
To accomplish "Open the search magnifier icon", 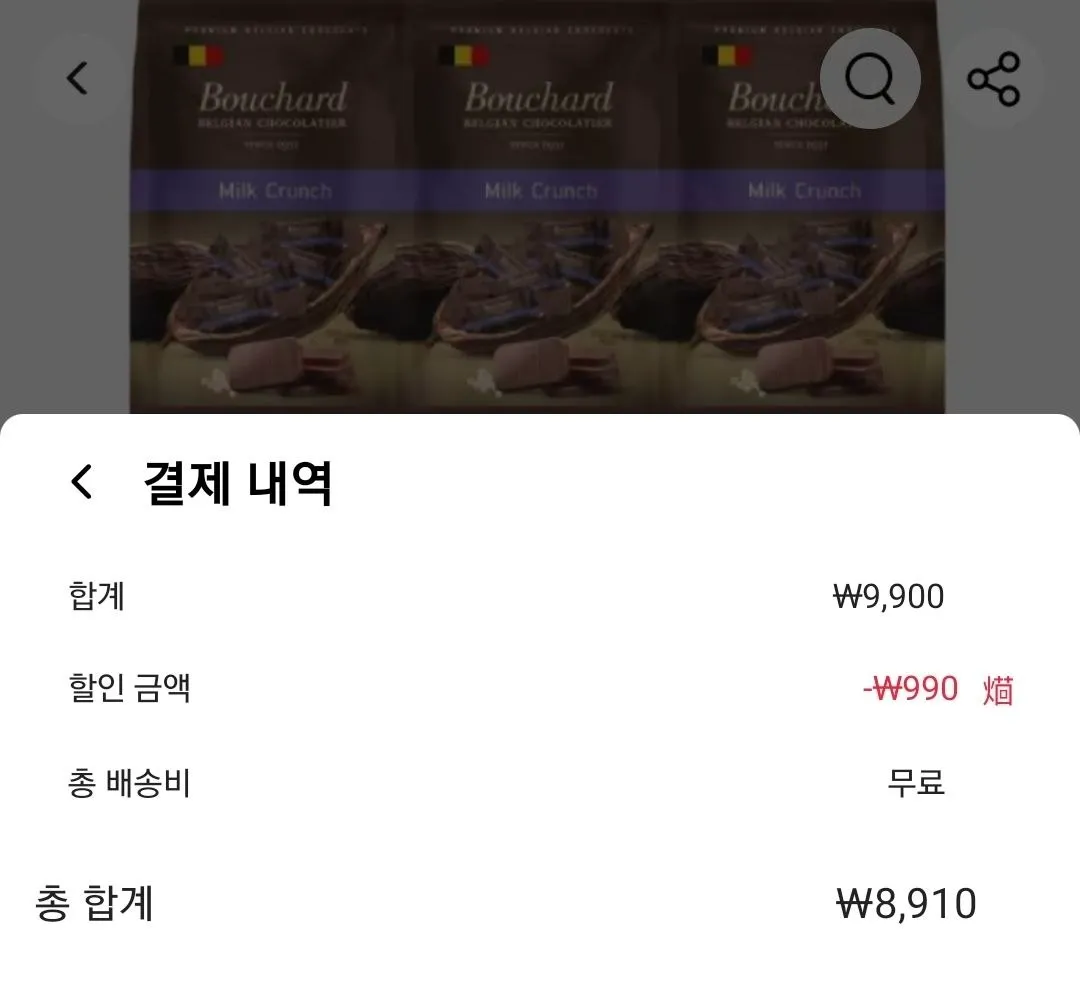I will [870, 78].
